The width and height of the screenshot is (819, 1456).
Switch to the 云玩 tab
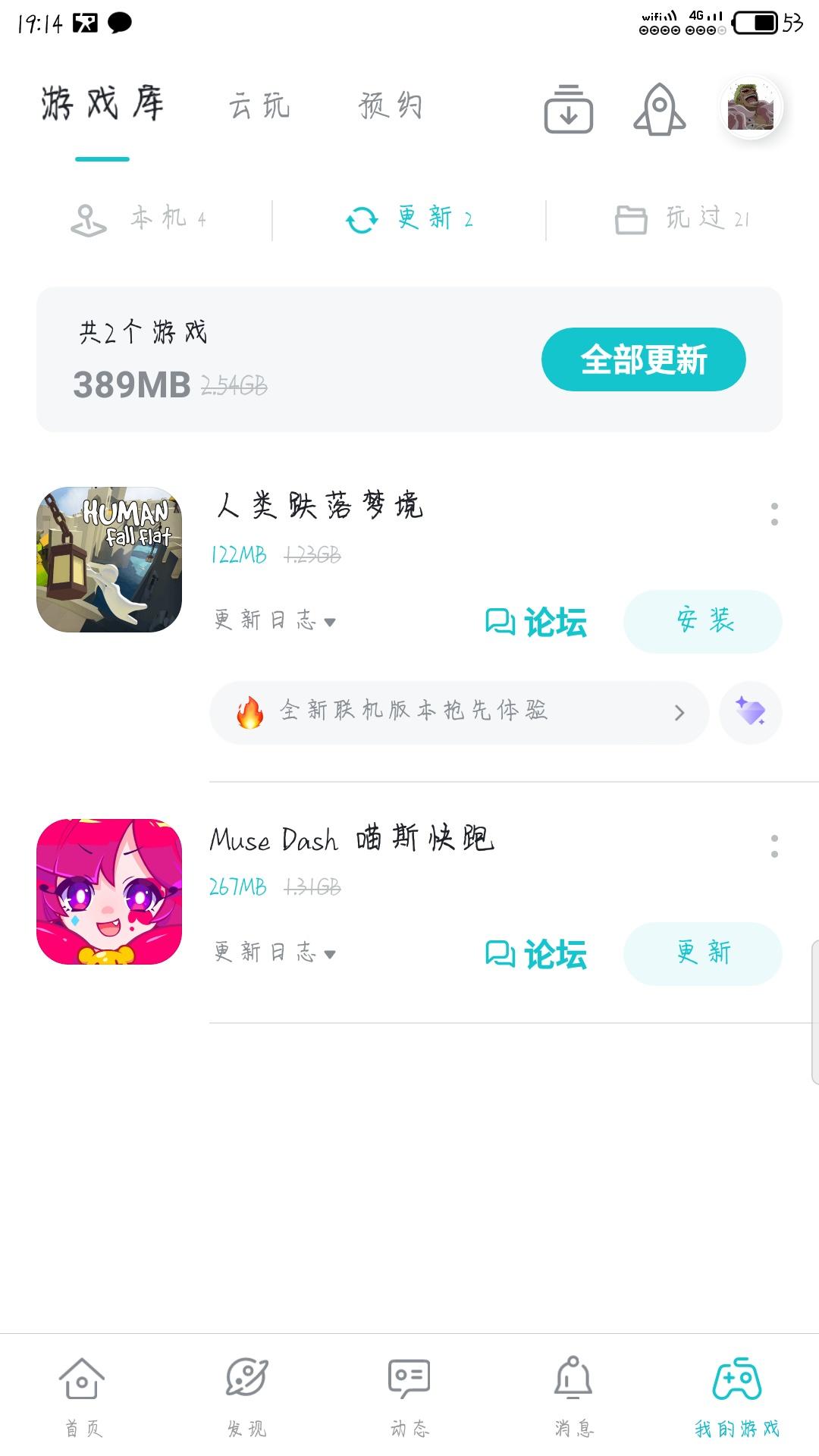click(x=259, y=106)
